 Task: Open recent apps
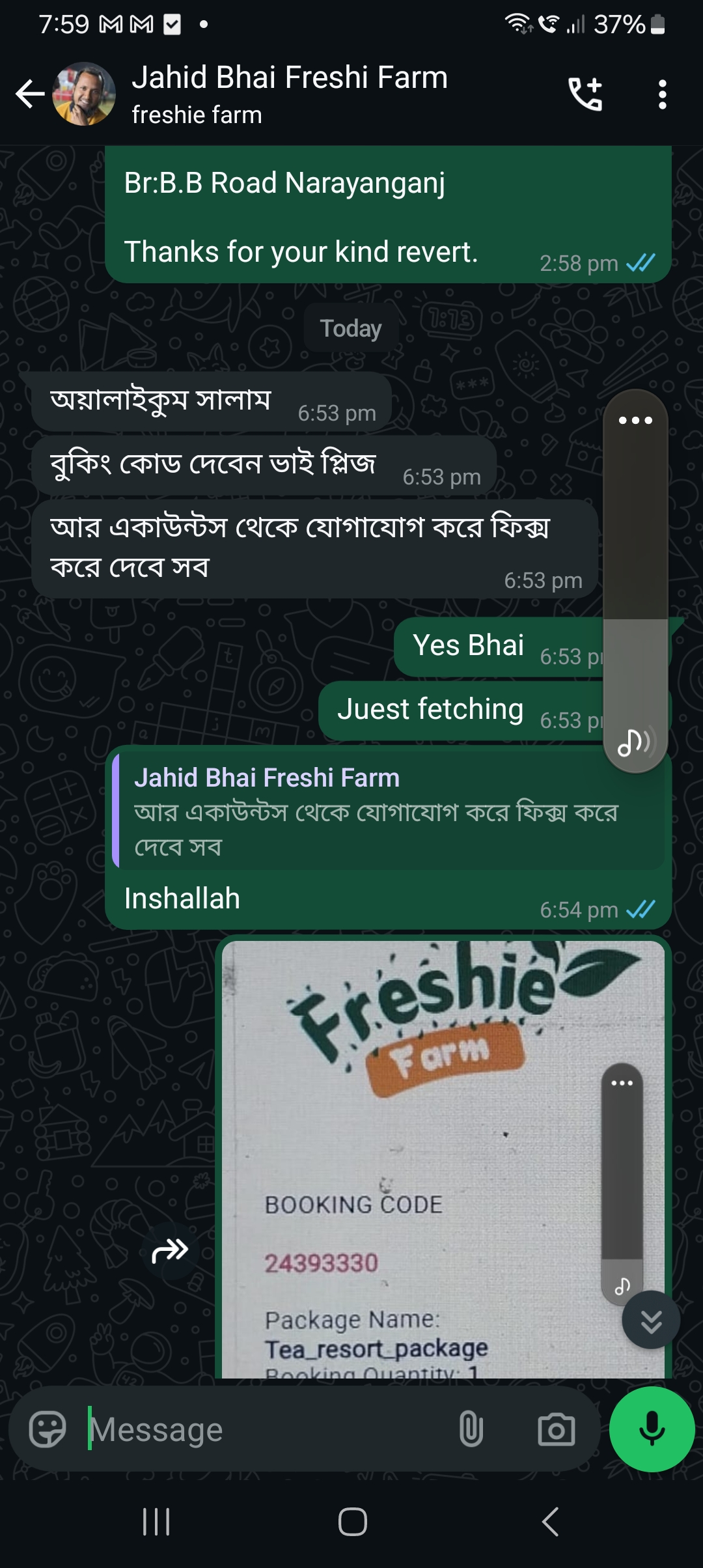156,1522
